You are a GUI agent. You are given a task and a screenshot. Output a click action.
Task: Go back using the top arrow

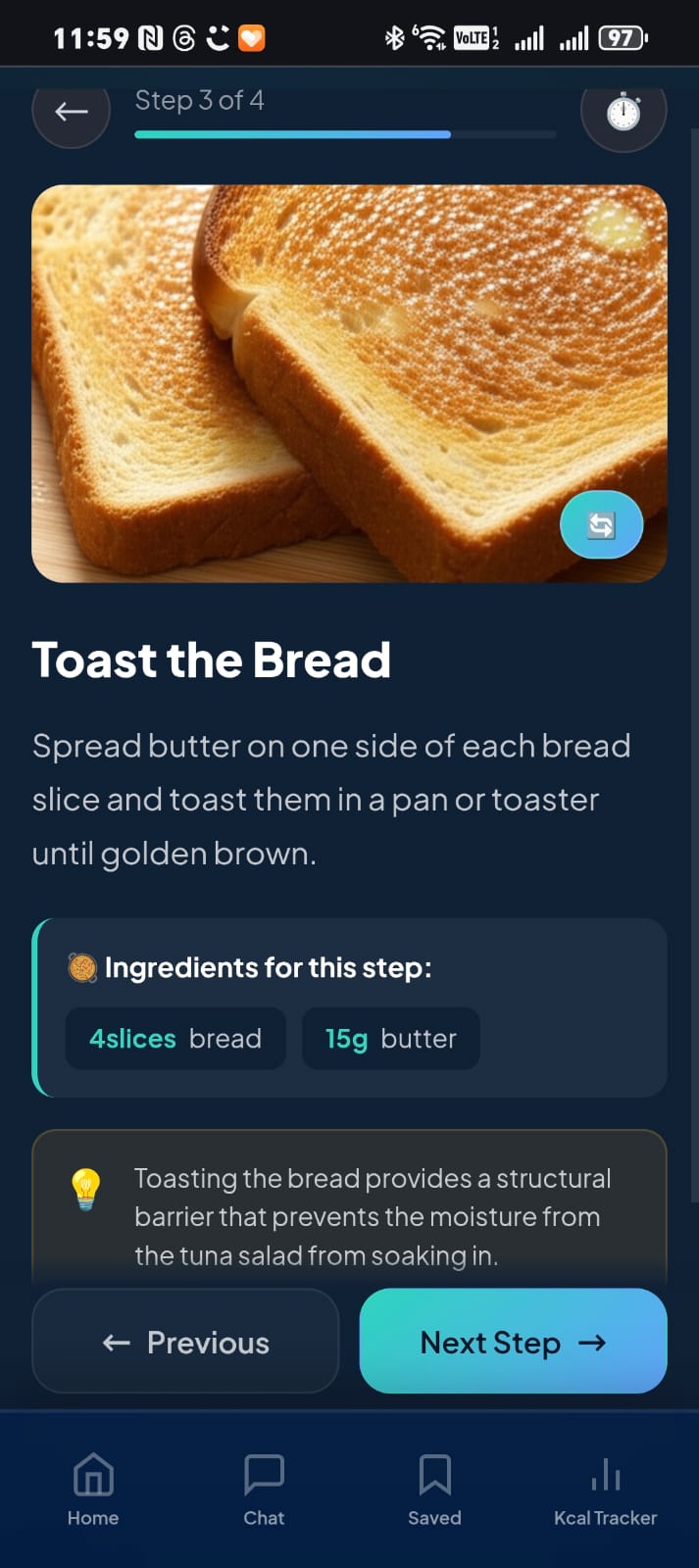[71, 112]
